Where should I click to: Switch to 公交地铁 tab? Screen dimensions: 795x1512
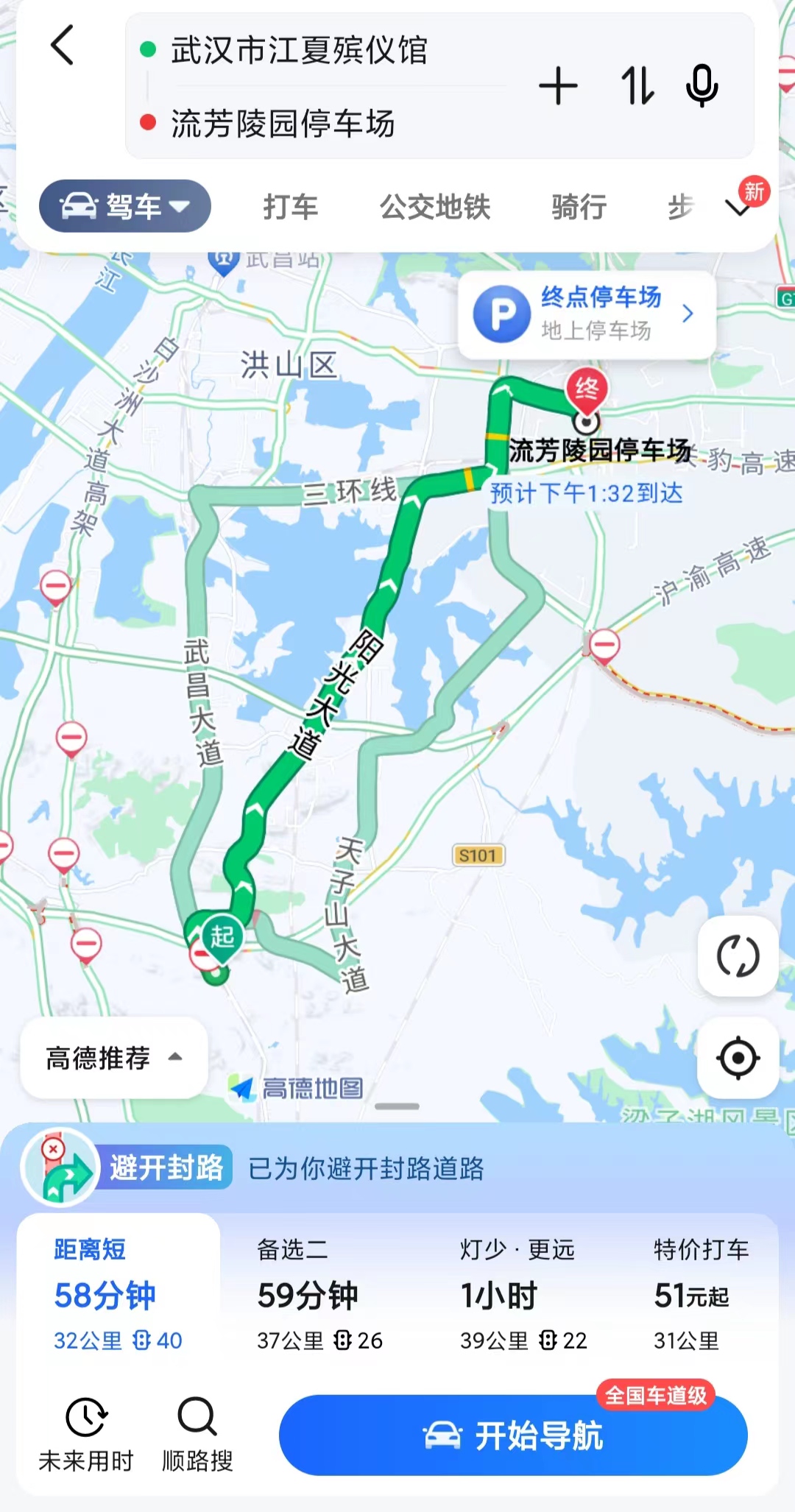tap(434, 207)
